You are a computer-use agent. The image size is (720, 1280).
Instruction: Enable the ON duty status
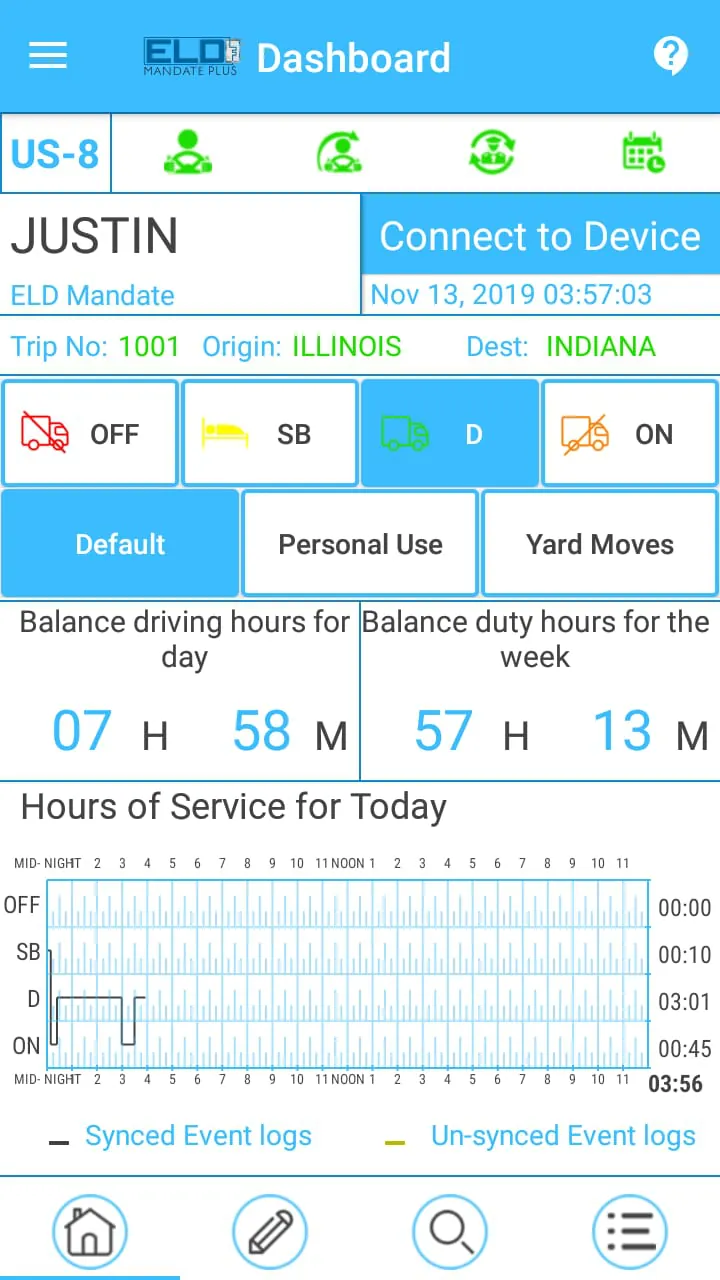pyautogui.click(x=629, y=433)
